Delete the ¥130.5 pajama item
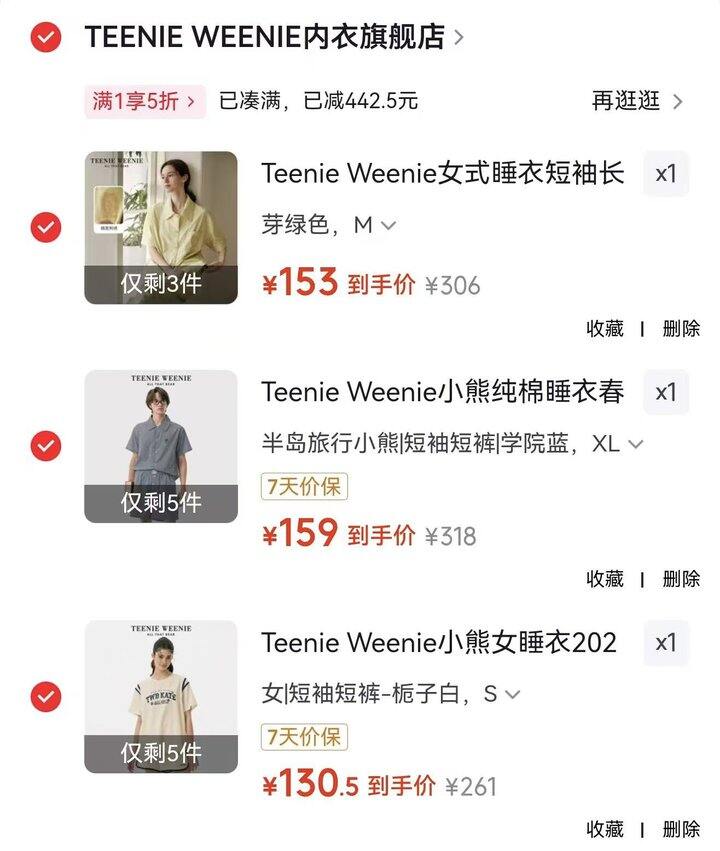The width and height of the screenshot is (720, 851). [x=681, y=829]
